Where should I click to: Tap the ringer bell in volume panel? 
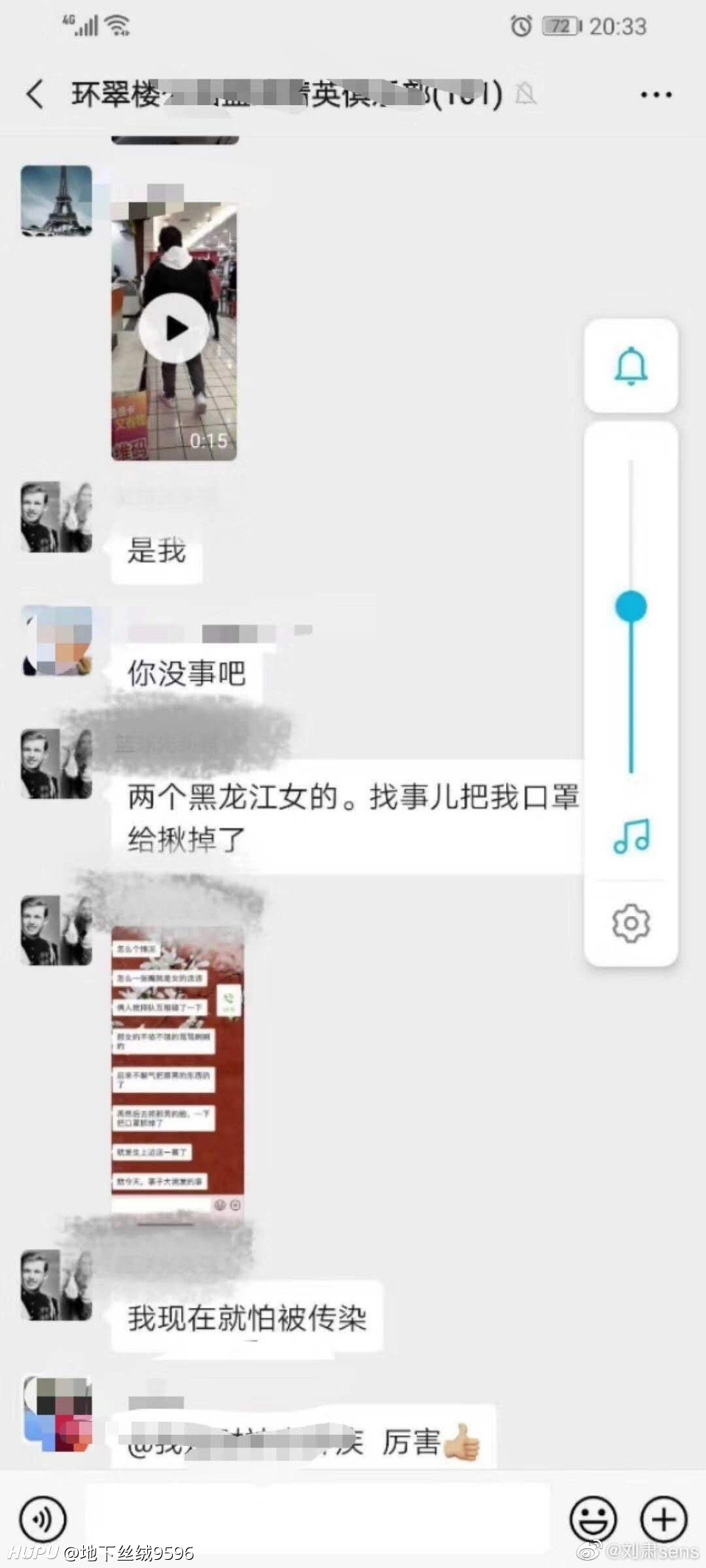[631, 366]
